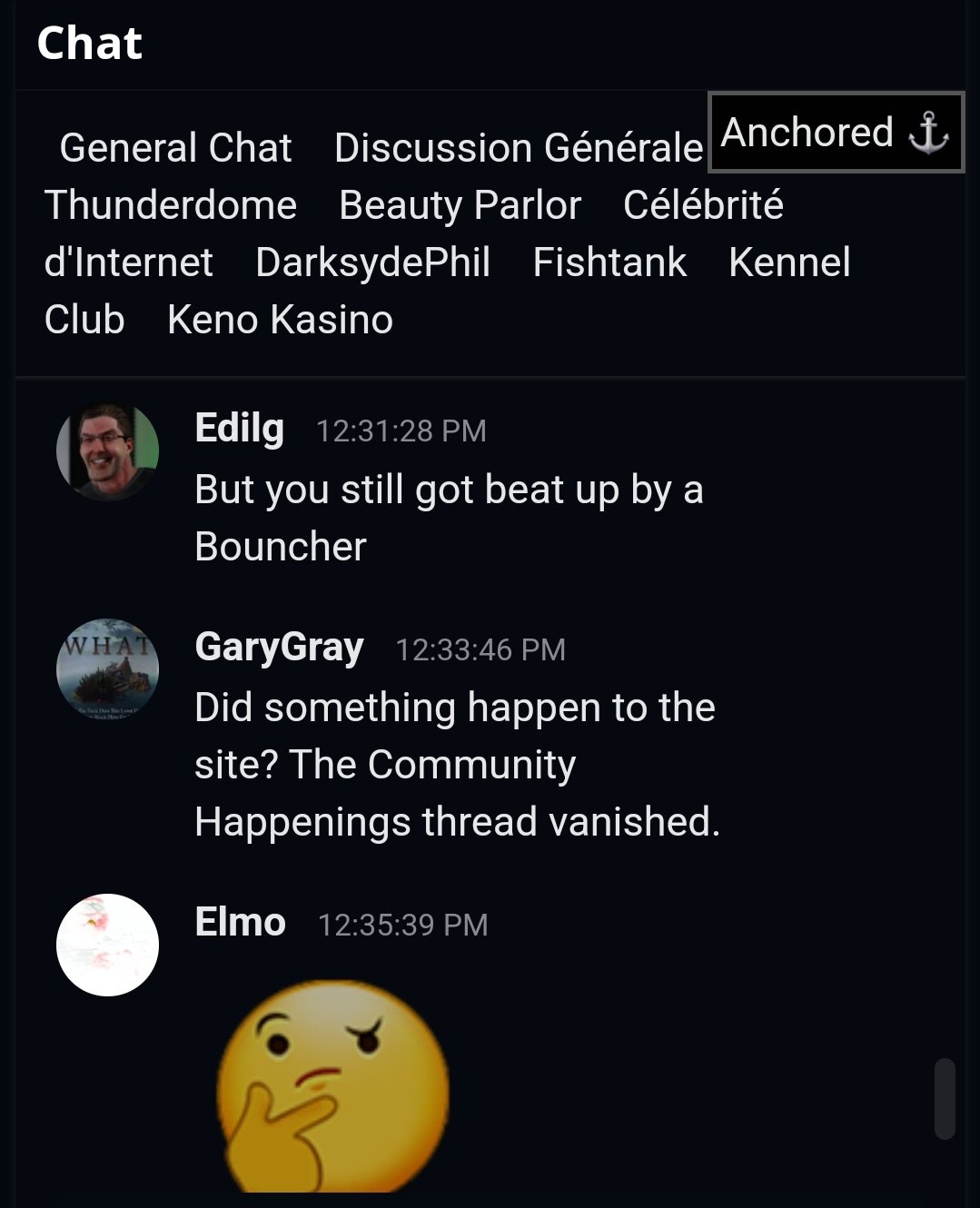Go to the Beauty Parlor room
The image size is (980, 1208).
pyautogui.click(x=460, y=205)
